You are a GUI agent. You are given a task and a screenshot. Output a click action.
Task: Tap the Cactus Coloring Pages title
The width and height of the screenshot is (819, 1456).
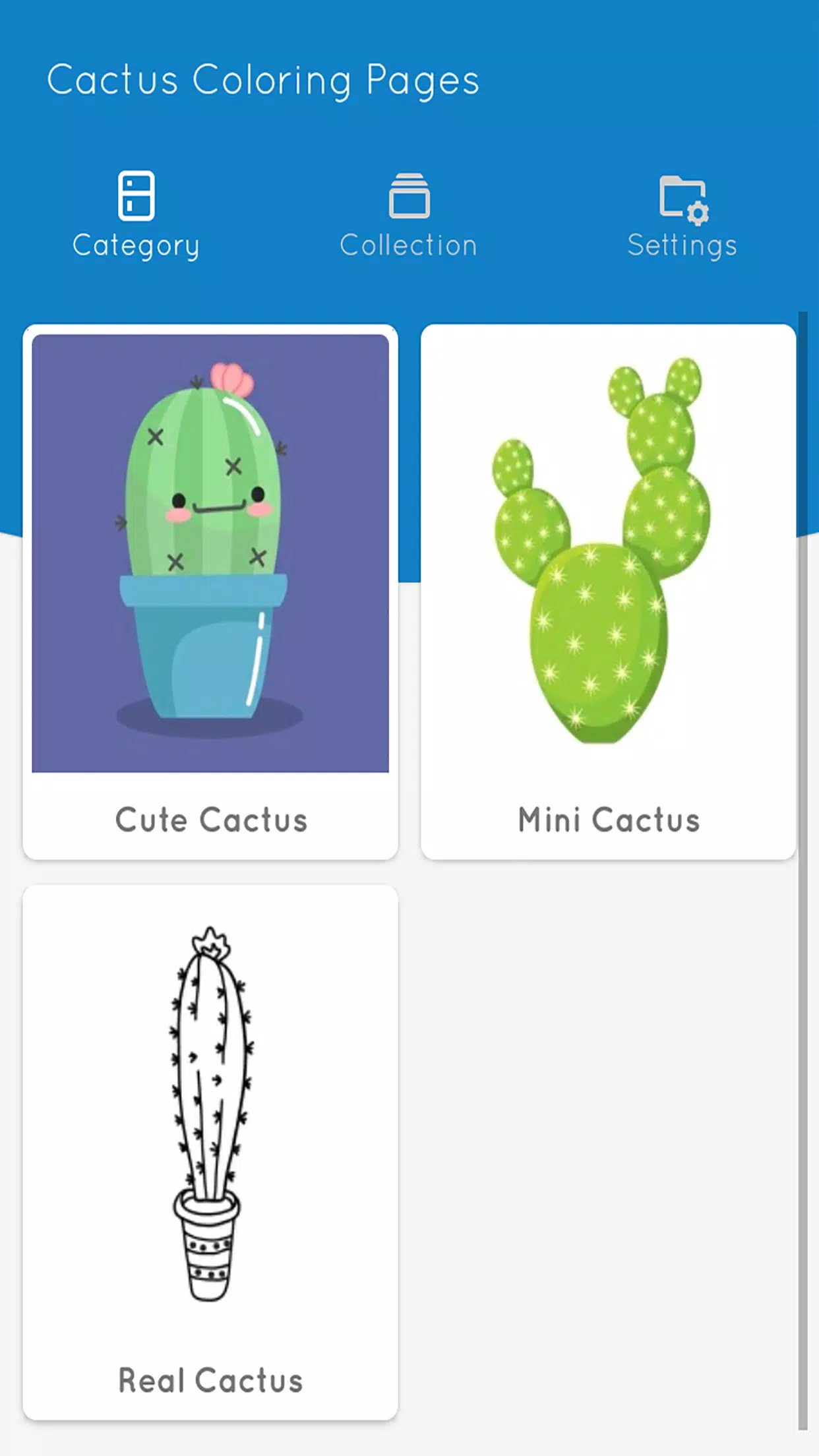click(x=264, y=79)
